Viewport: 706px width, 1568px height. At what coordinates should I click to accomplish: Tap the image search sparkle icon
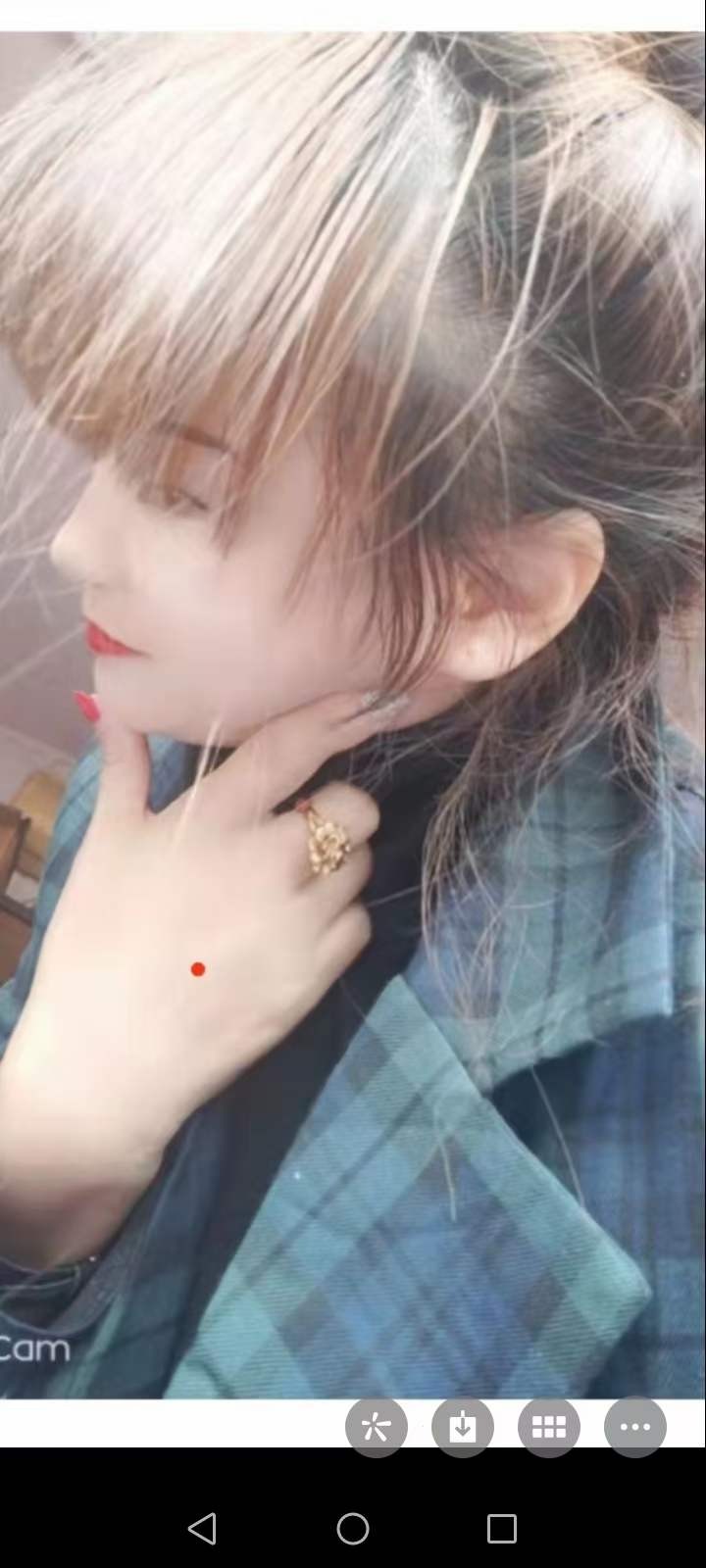tap(377, 1427)
